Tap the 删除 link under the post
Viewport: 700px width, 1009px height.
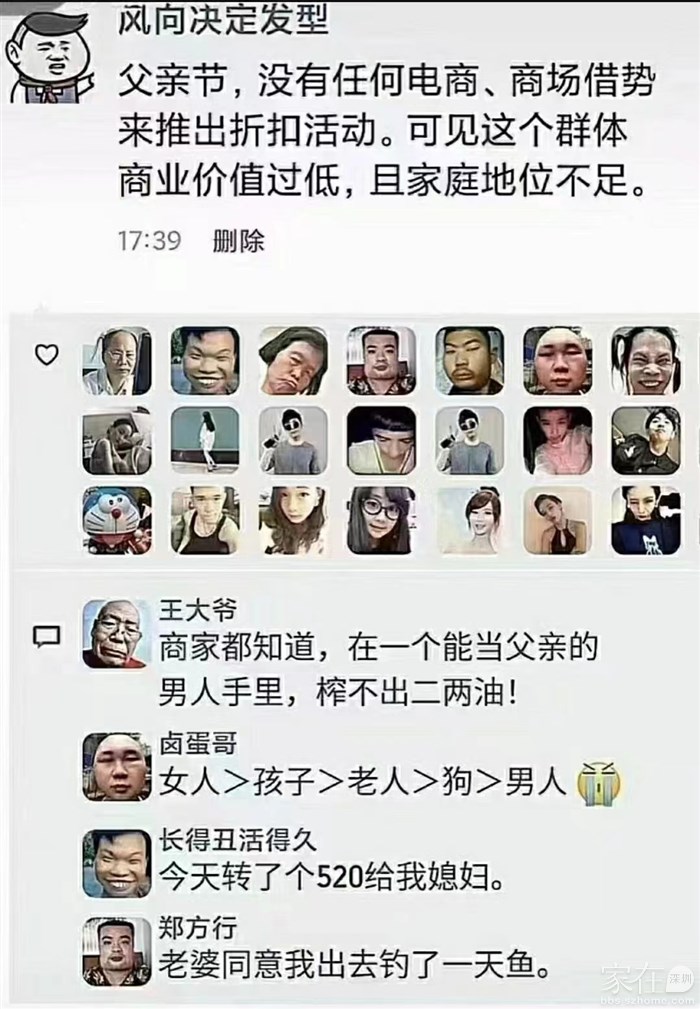click(x=238, y=241)
